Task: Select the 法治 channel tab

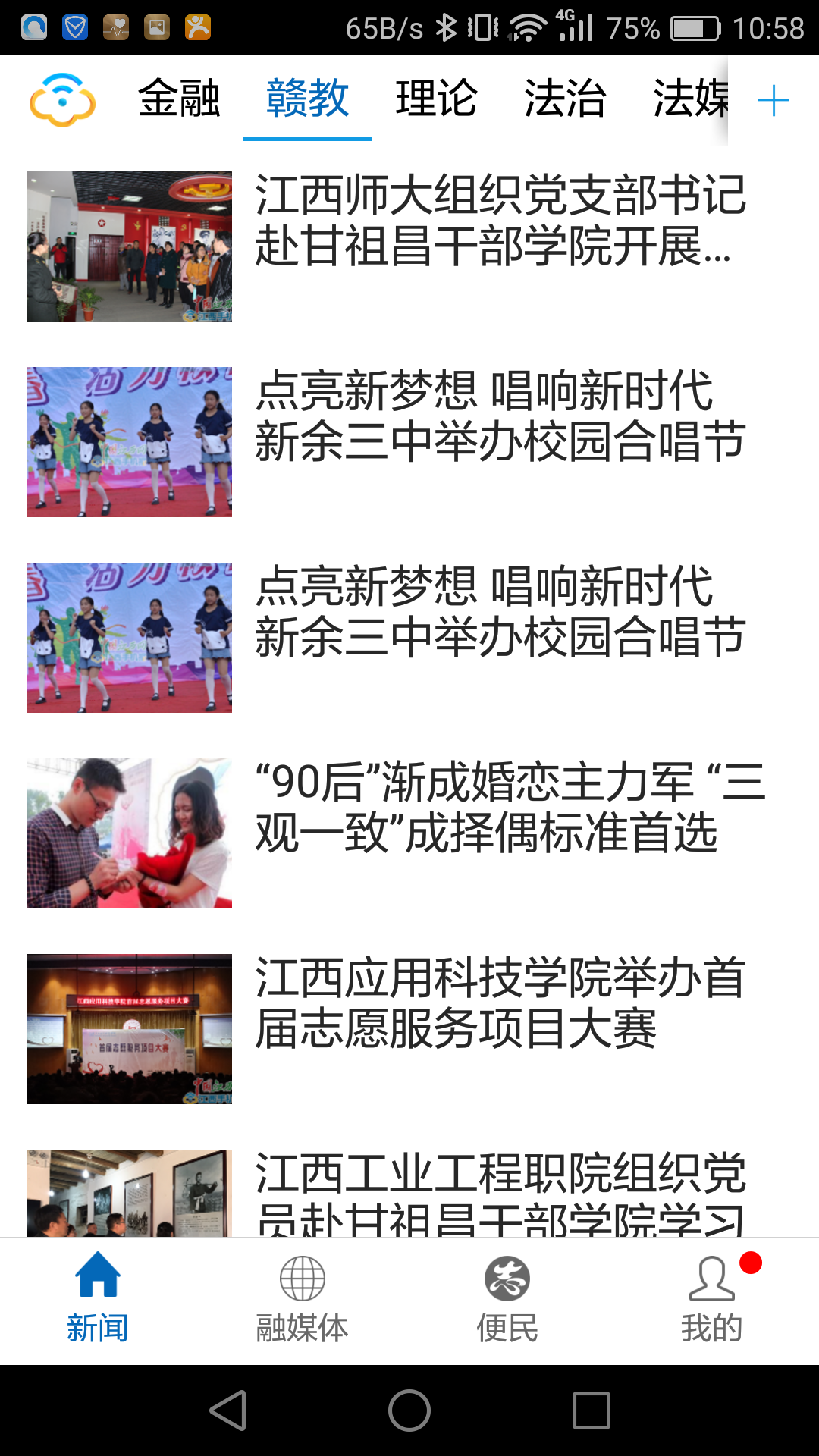Action: [566, 99]
